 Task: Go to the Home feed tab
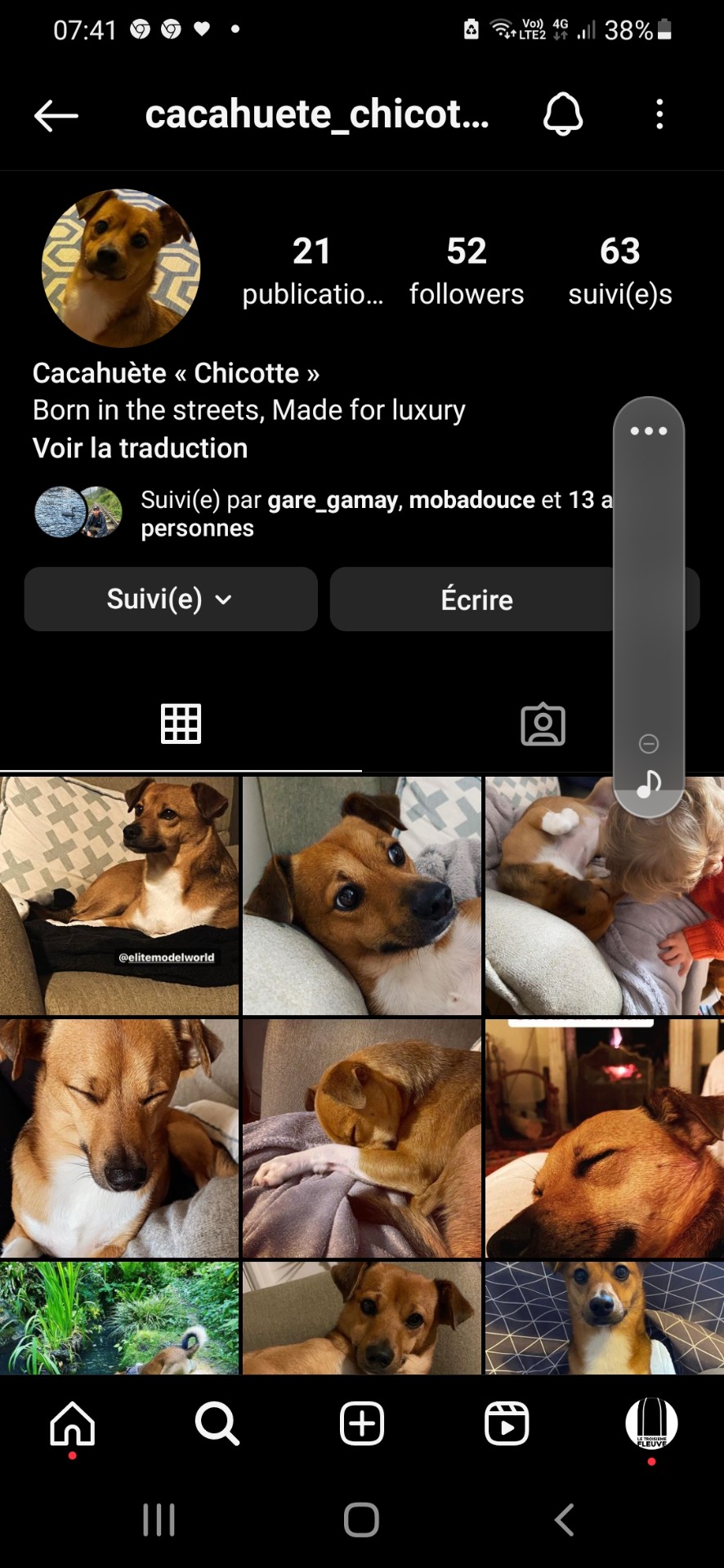73,1423
